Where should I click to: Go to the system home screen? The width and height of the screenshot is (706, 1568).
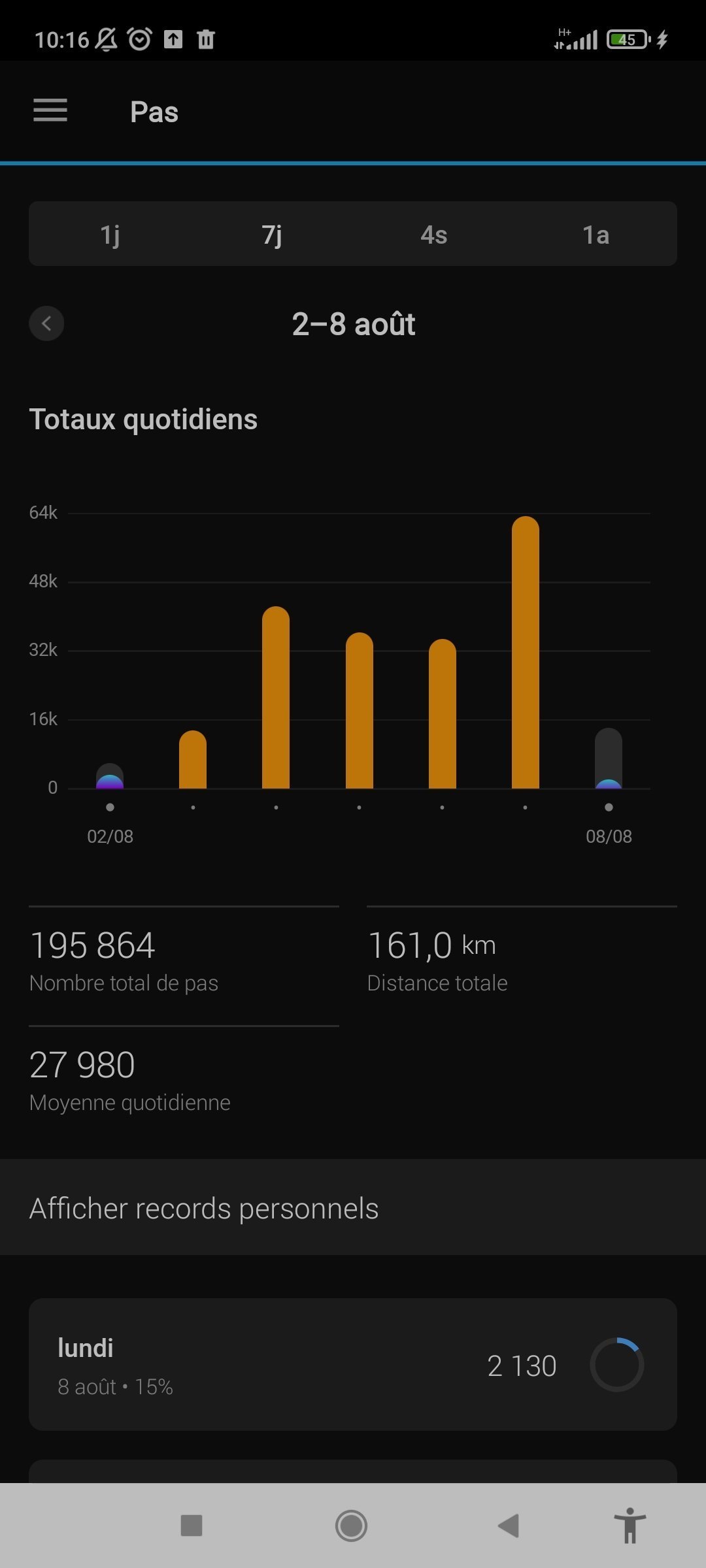pos(351,1526)
